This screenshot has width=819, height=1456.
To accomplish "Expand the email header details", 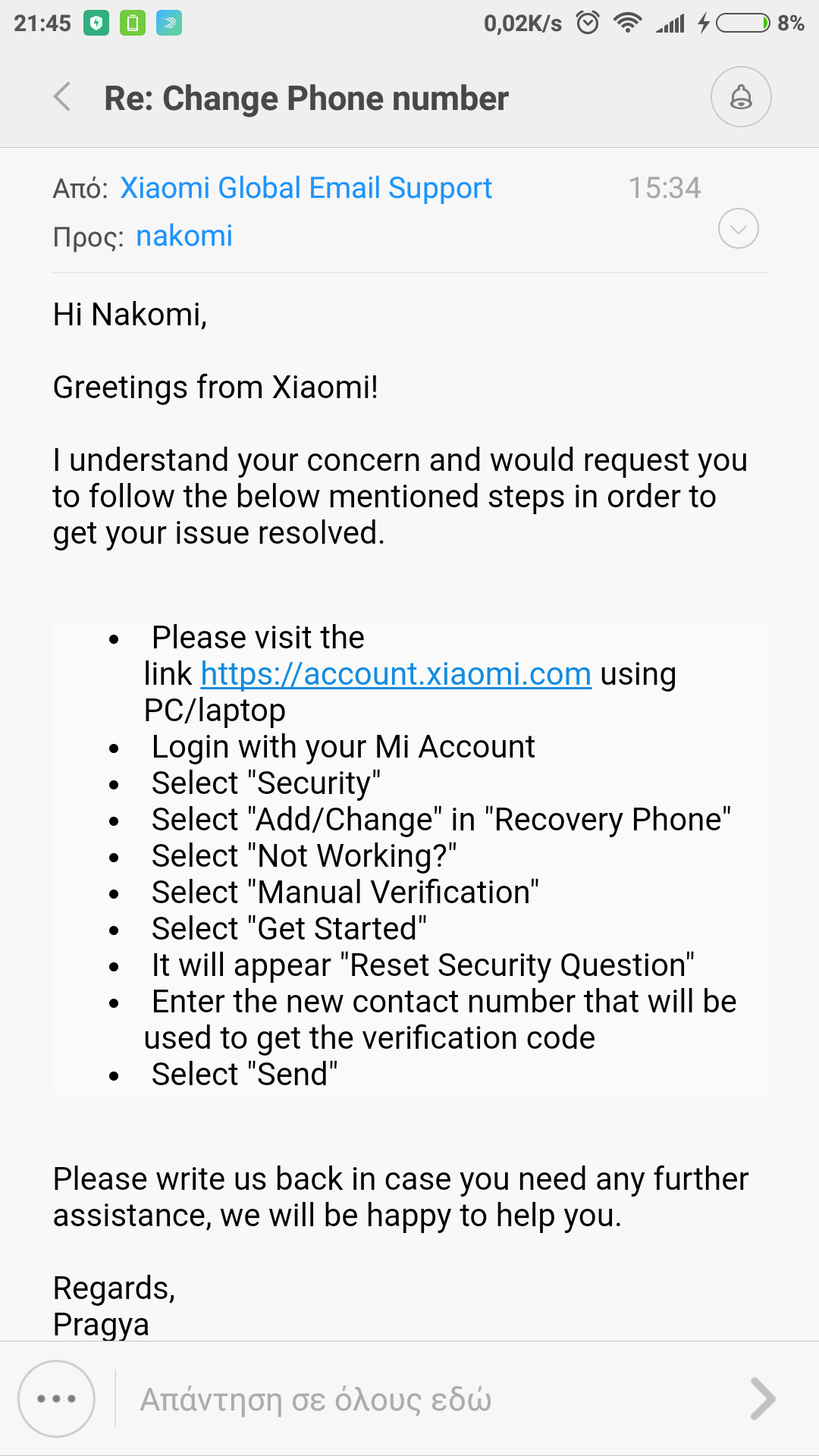I will point(738,228).
